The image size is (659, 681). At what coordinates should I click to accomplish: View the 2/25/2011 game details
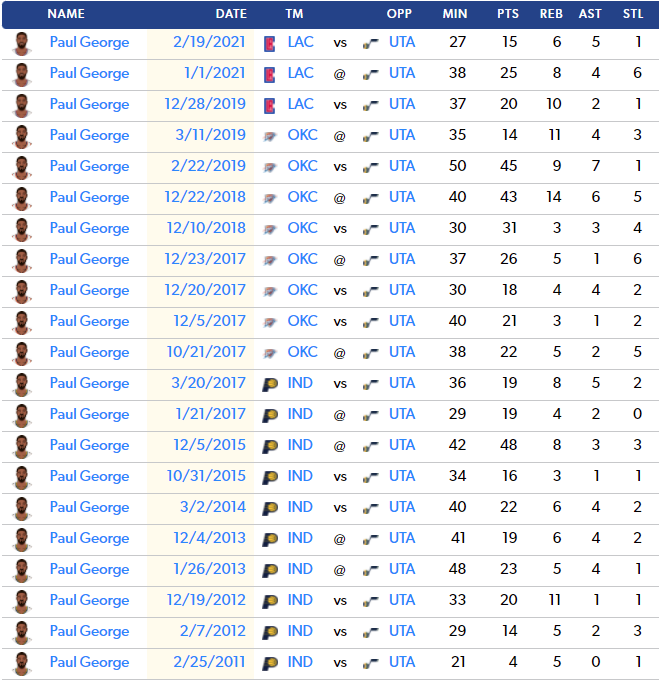[x=209, y=662]
